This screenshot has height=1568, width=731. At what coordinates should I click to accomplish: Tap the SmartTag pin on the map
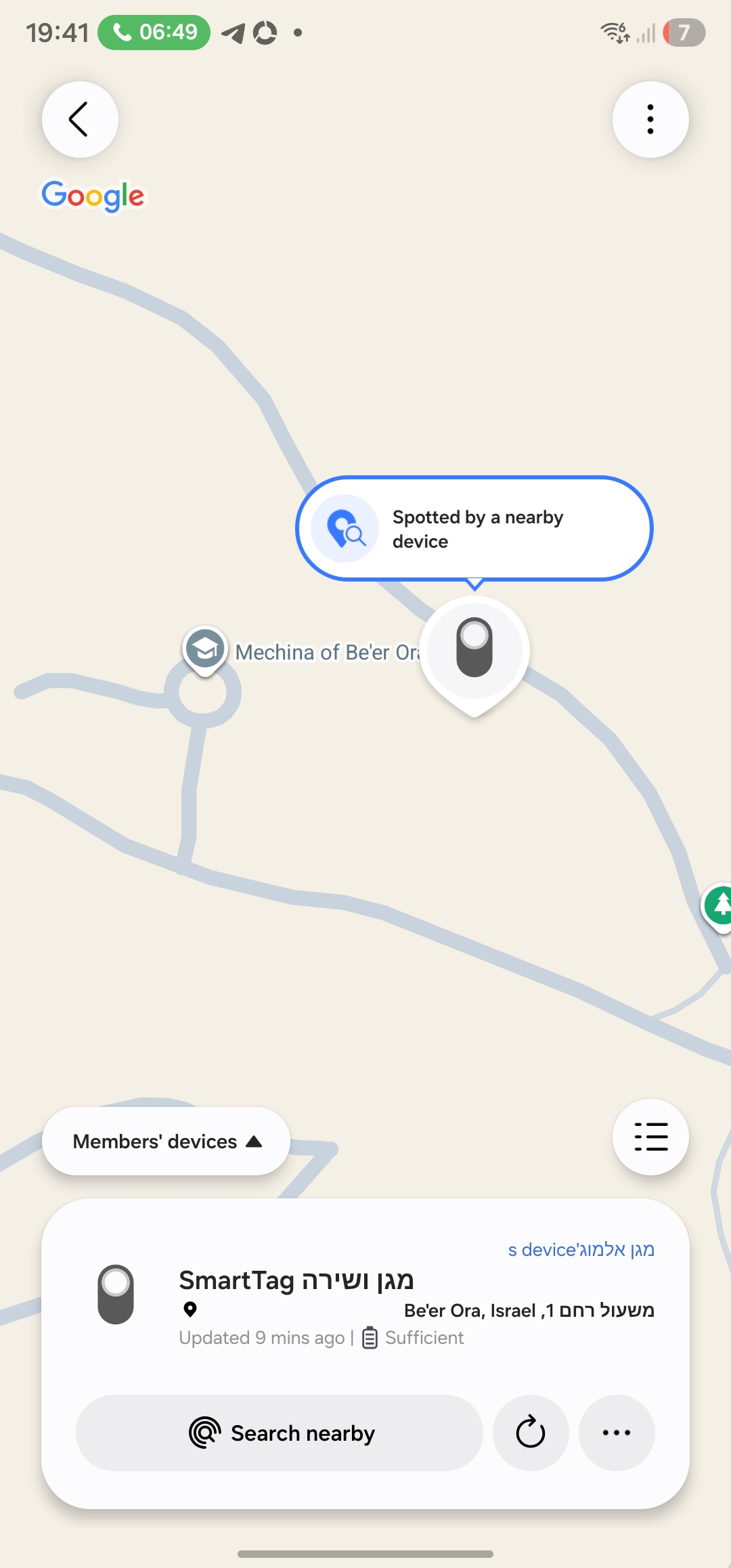tap(474, 649)
